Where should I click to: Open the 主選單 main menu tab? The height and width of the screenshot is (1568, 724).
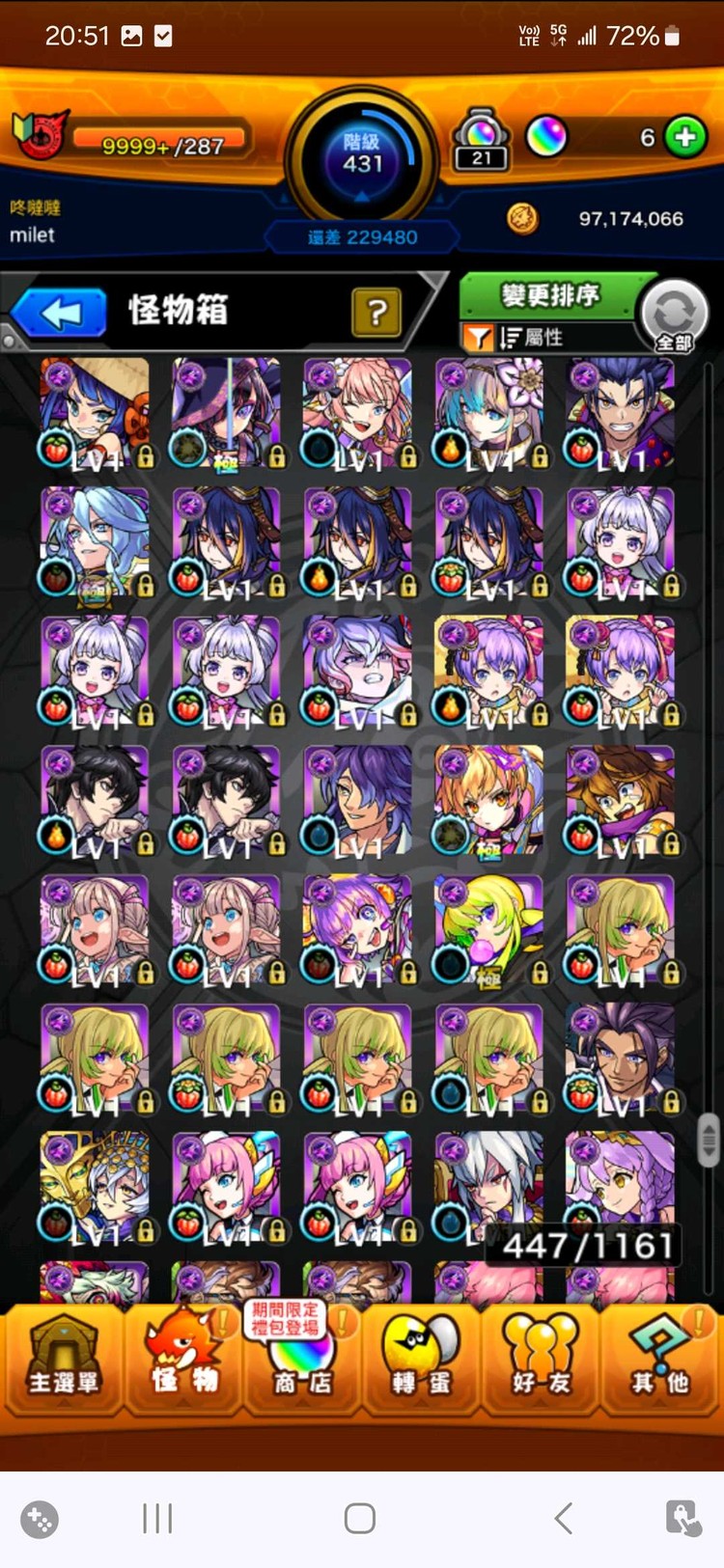pos(63,1359)
